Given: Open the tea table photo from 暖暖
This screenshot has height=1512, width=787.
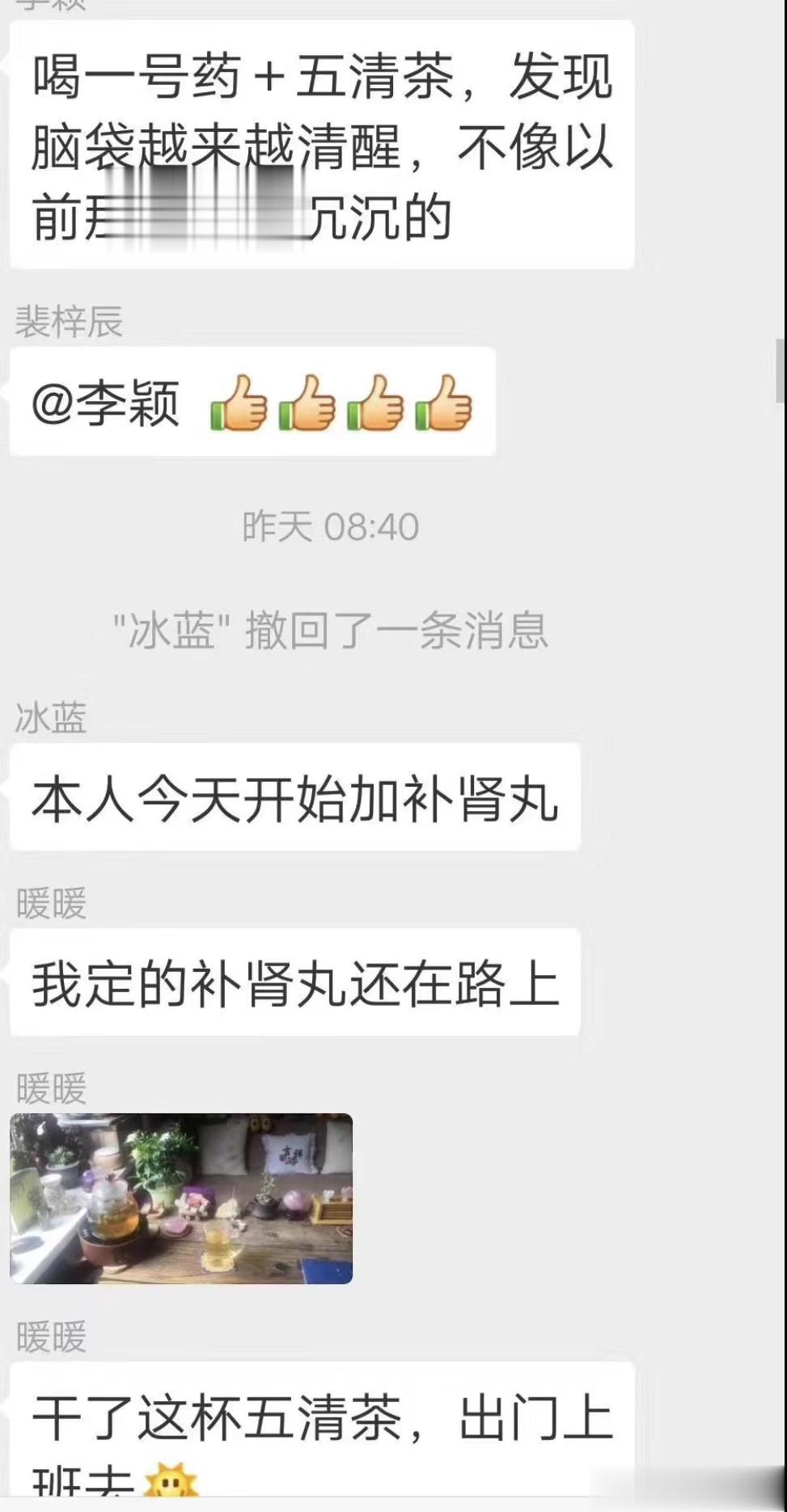Looking at the screenshot, I should 181,1198.
